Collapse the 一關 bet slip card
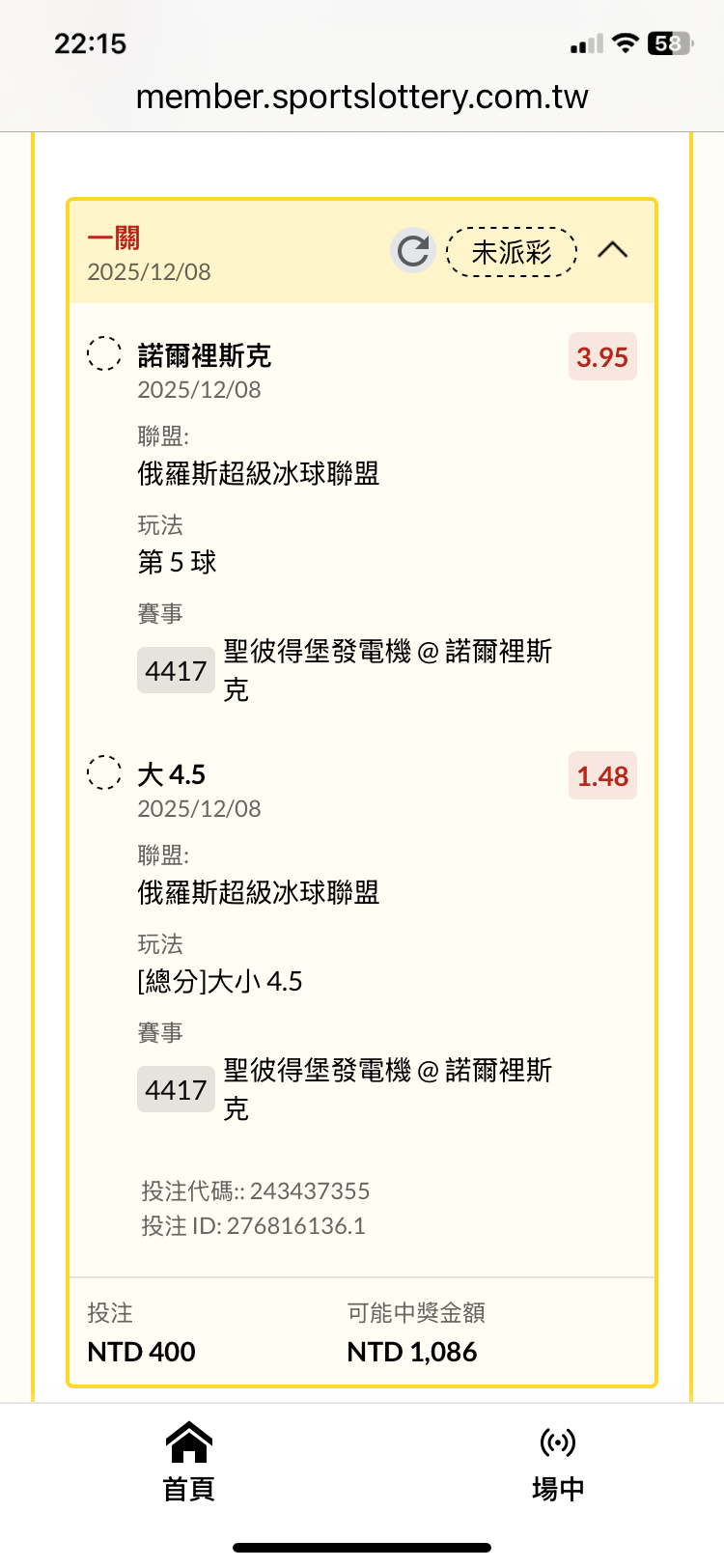The height and width of the screenshot is (1568, 724). pyautogui.click(x=613, y=251)
